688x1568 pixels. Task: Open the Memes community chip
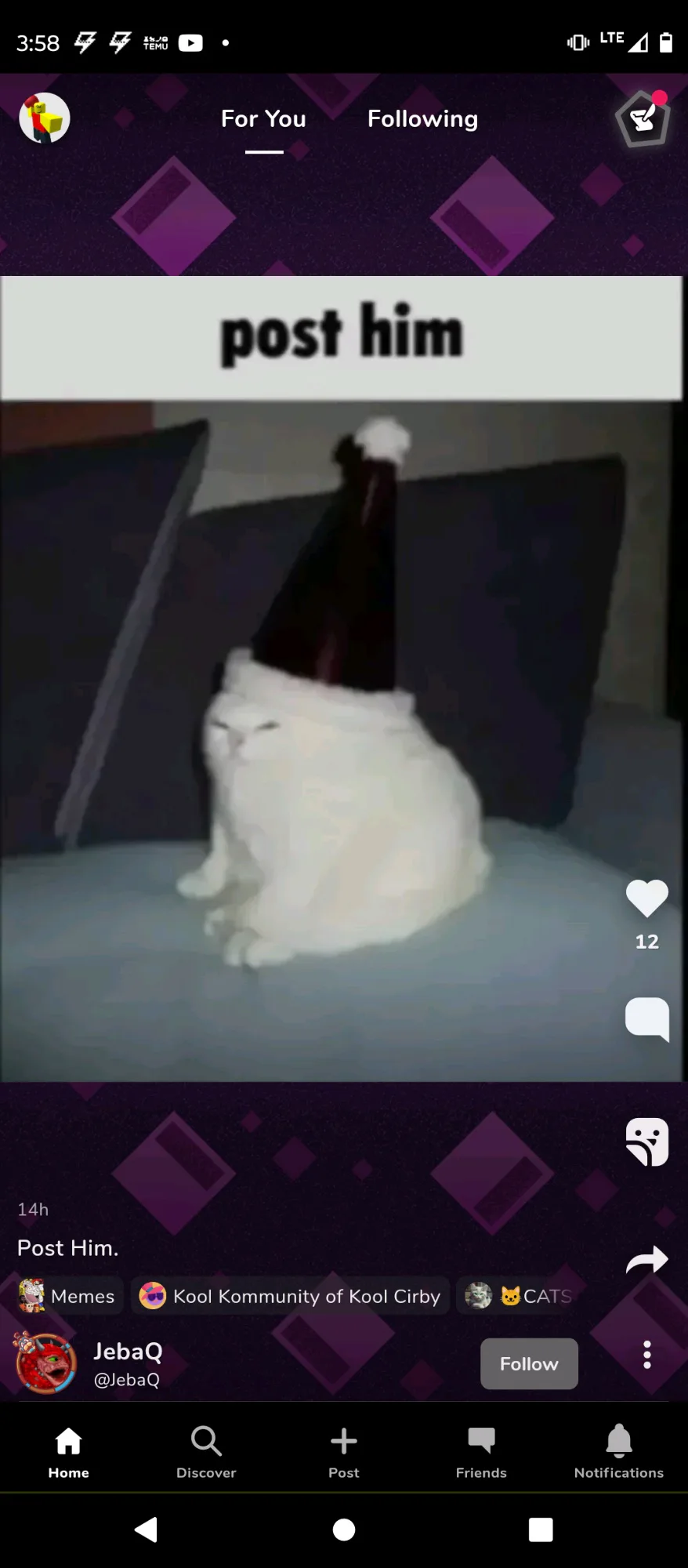[70, 1296]
